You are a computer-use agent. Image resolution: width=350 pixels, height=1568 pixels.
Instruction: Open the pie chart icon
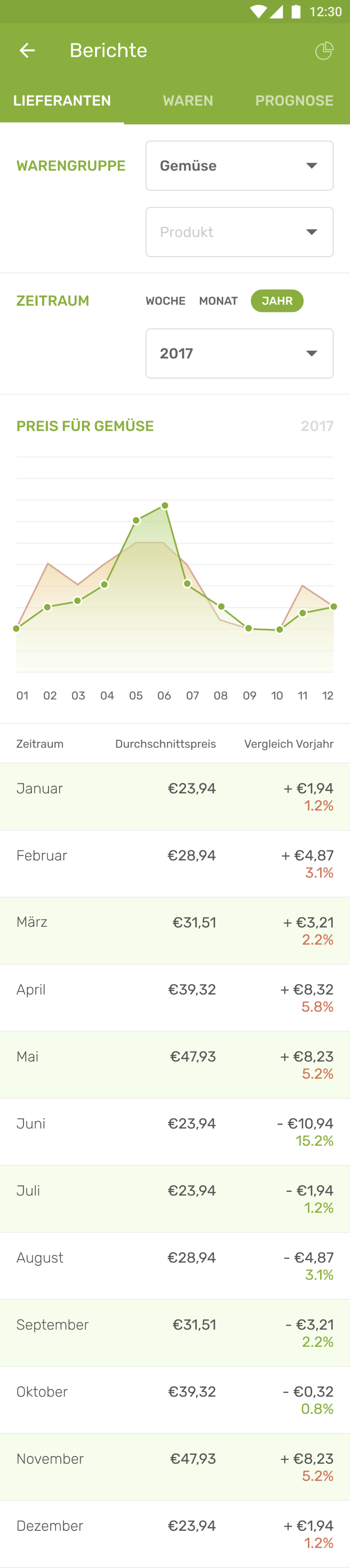(x=324, y=51)
